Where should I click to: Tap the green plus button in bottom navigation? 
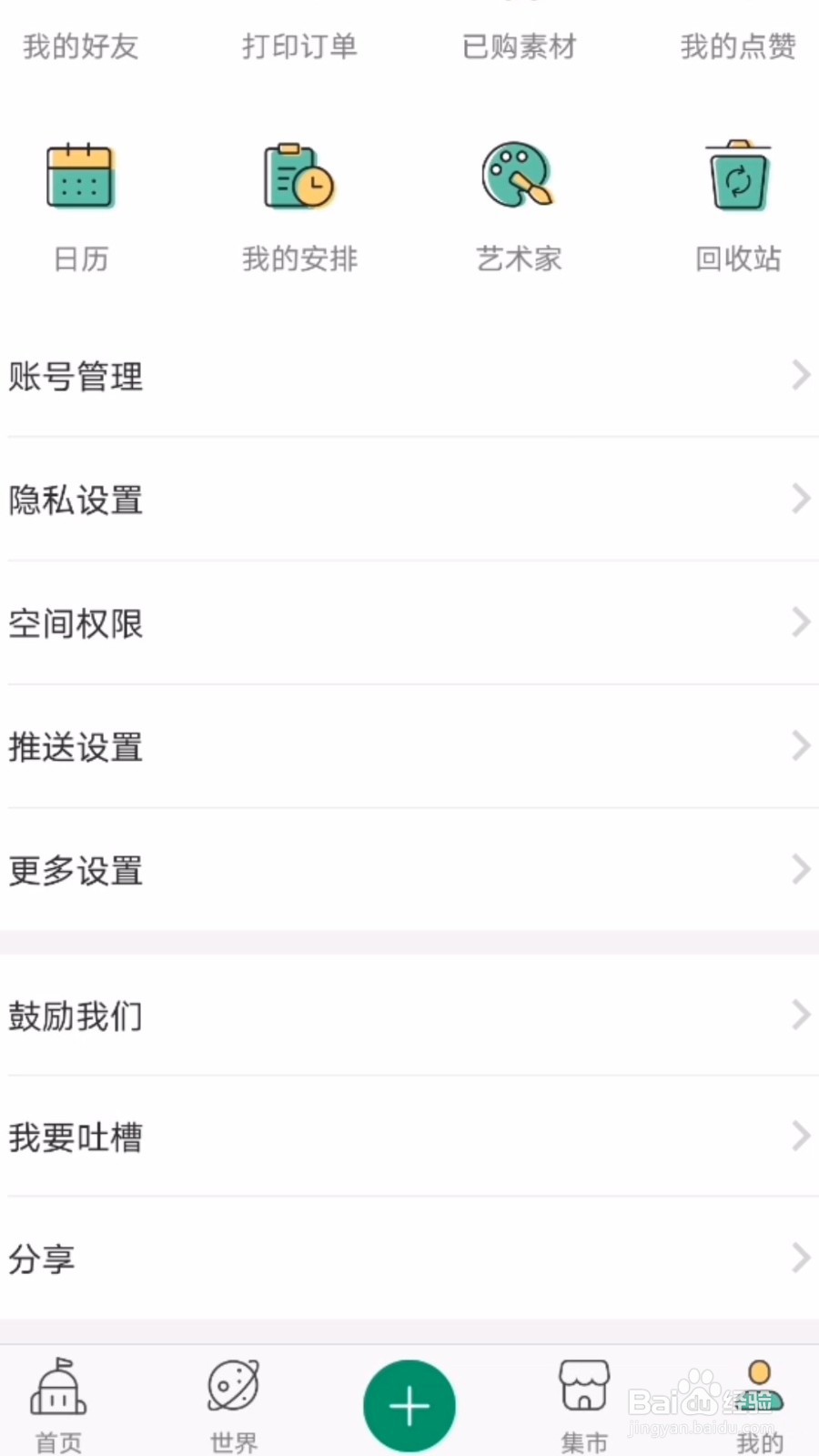[x=409, y=1403]
